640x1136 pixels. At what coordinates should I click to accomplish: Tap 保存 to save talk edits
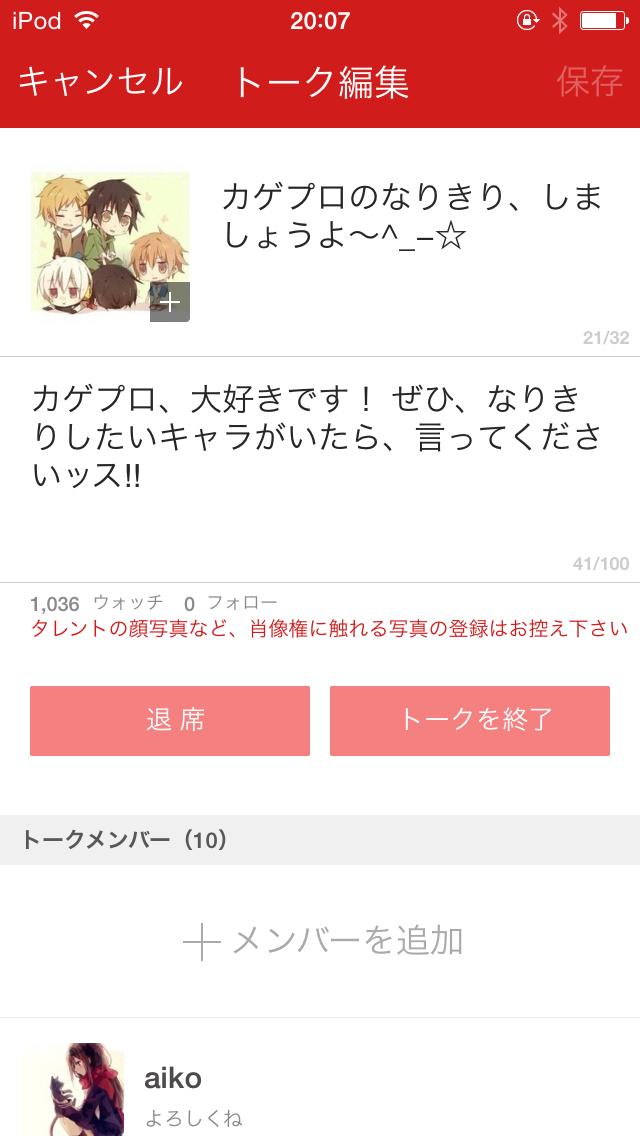pos(589,82)
